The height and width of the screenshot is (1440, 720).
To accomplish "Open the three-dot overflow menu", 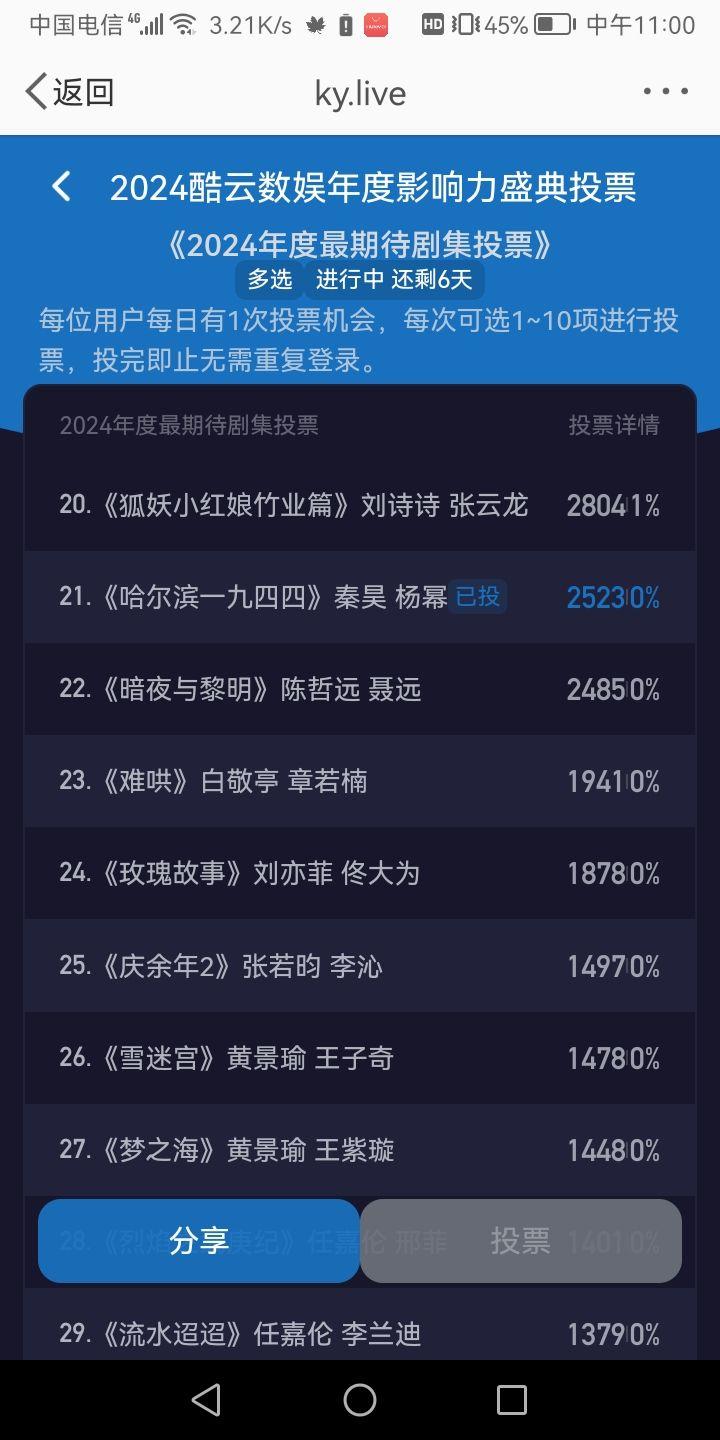I will coord(665,92).
